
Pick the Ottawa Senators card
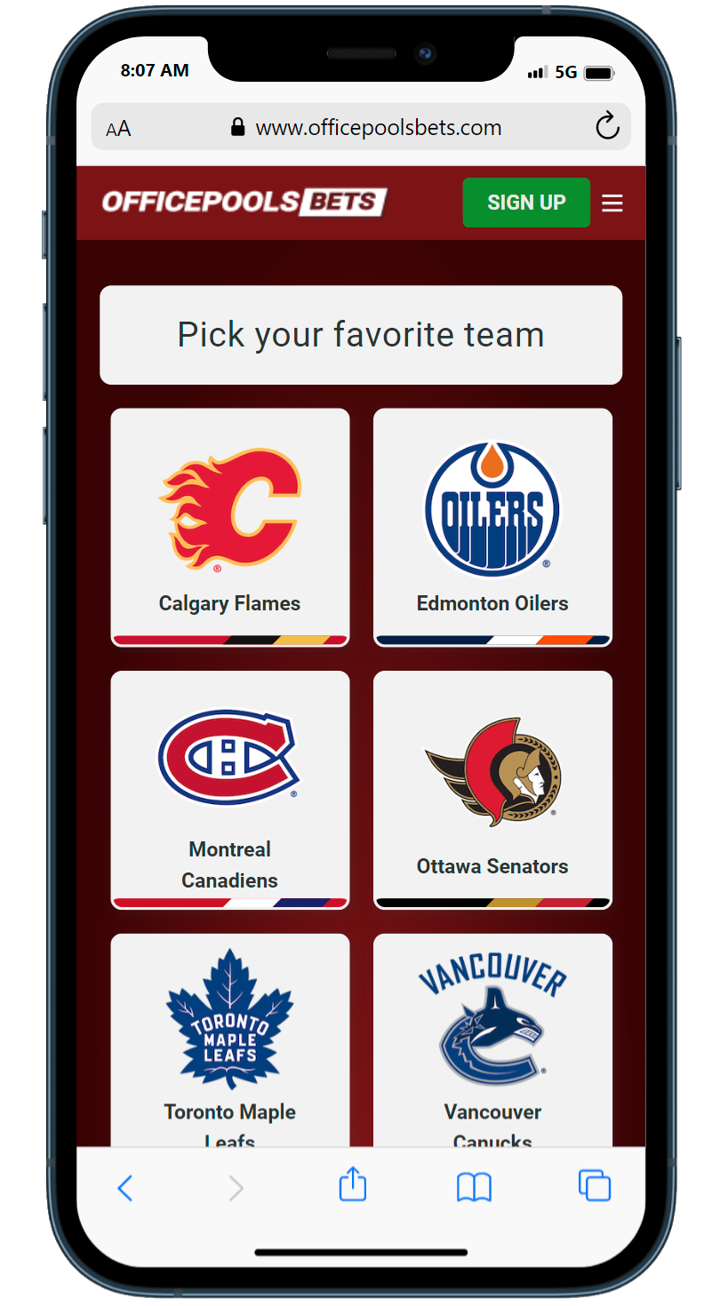[x=492, y=790]
